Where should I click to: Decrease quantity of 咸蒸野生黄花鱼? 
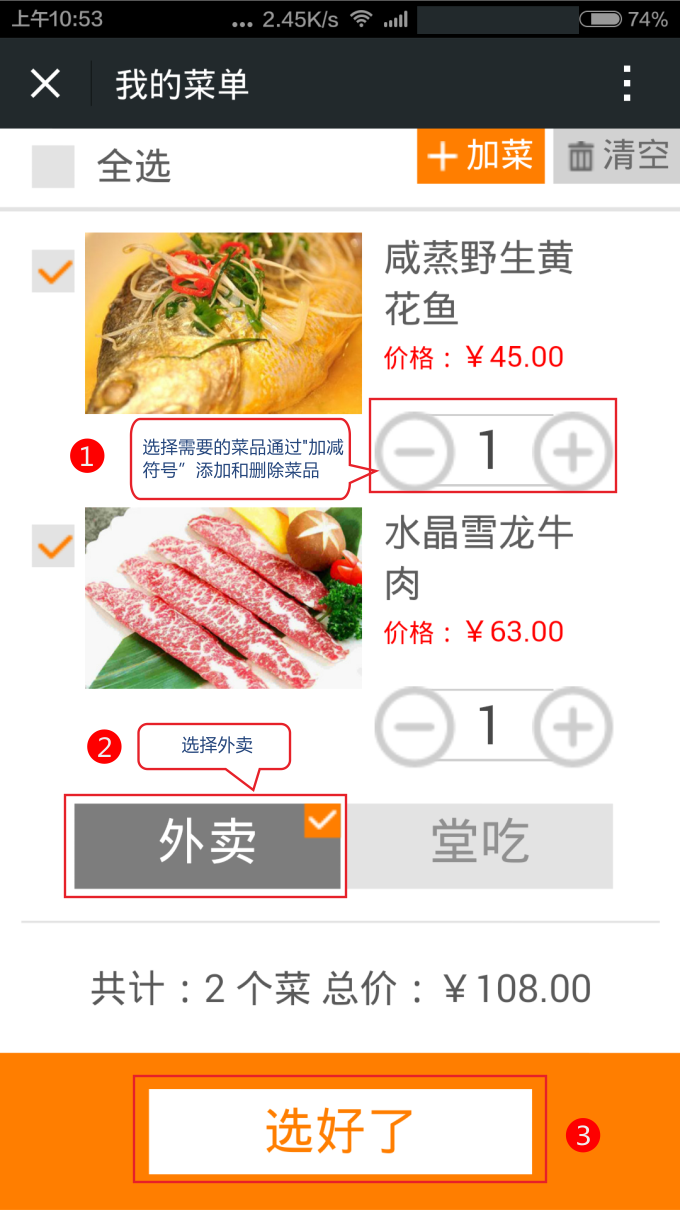[414, 452]
